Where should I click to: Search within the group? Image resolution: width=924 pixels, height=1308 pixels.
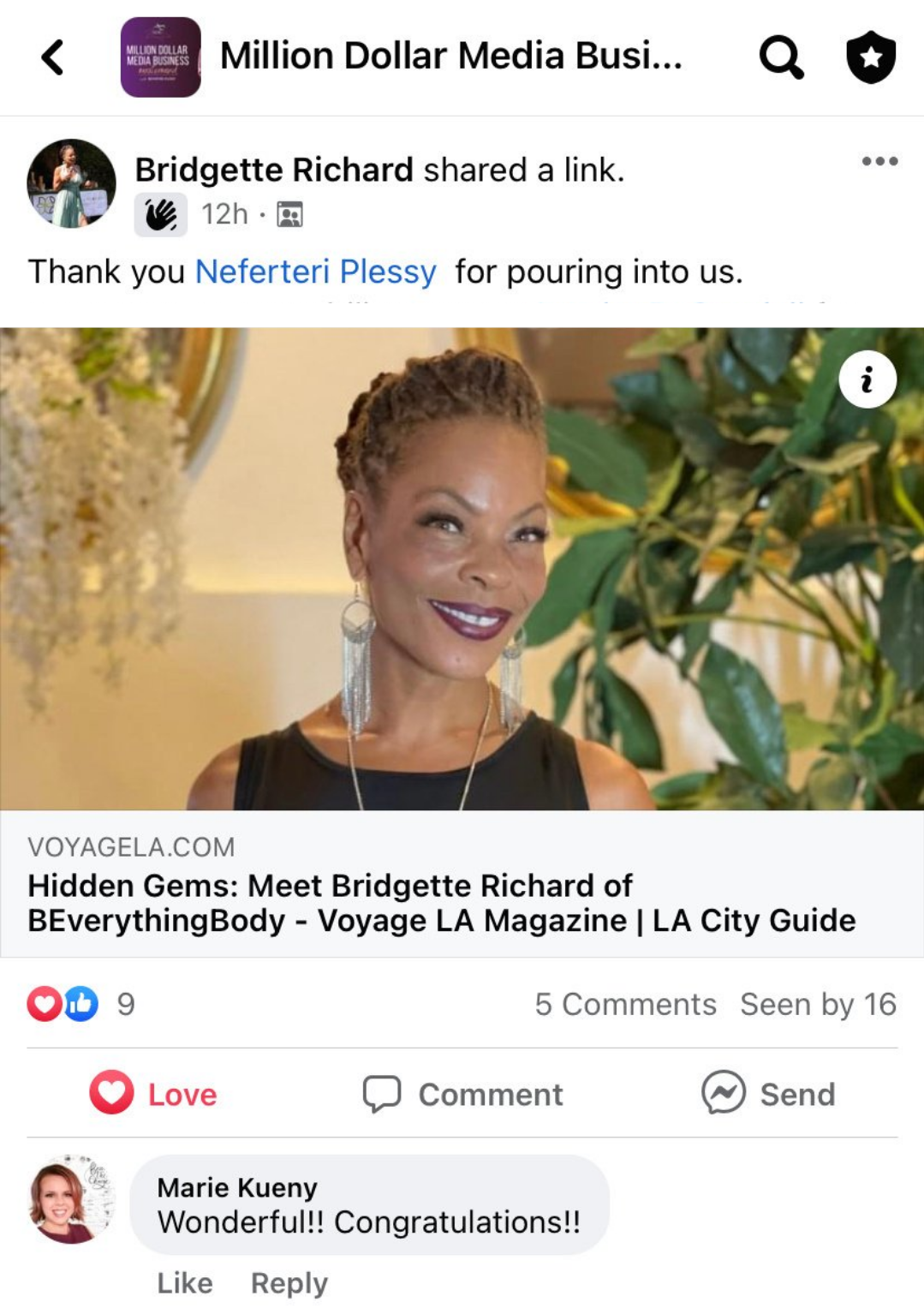pos(781,57)
